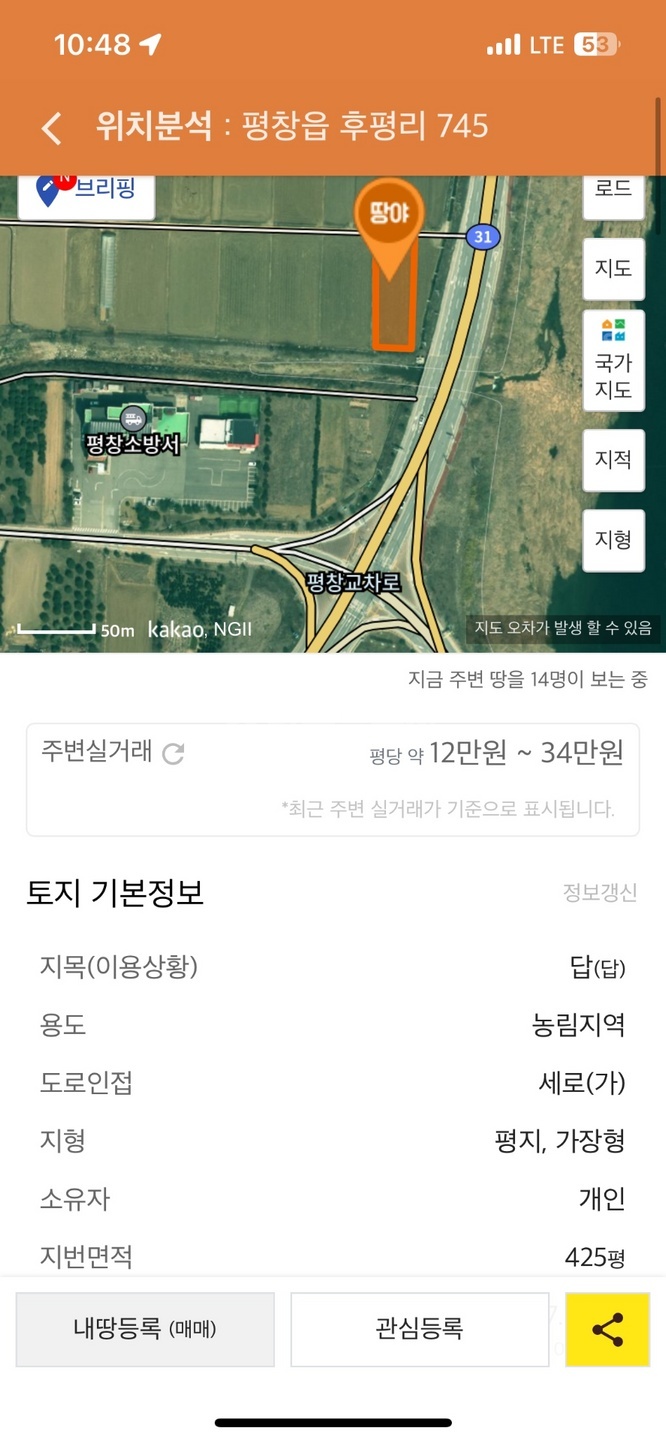
Task: Refresh the 주변실거래 price range
Action: [173, 754]
